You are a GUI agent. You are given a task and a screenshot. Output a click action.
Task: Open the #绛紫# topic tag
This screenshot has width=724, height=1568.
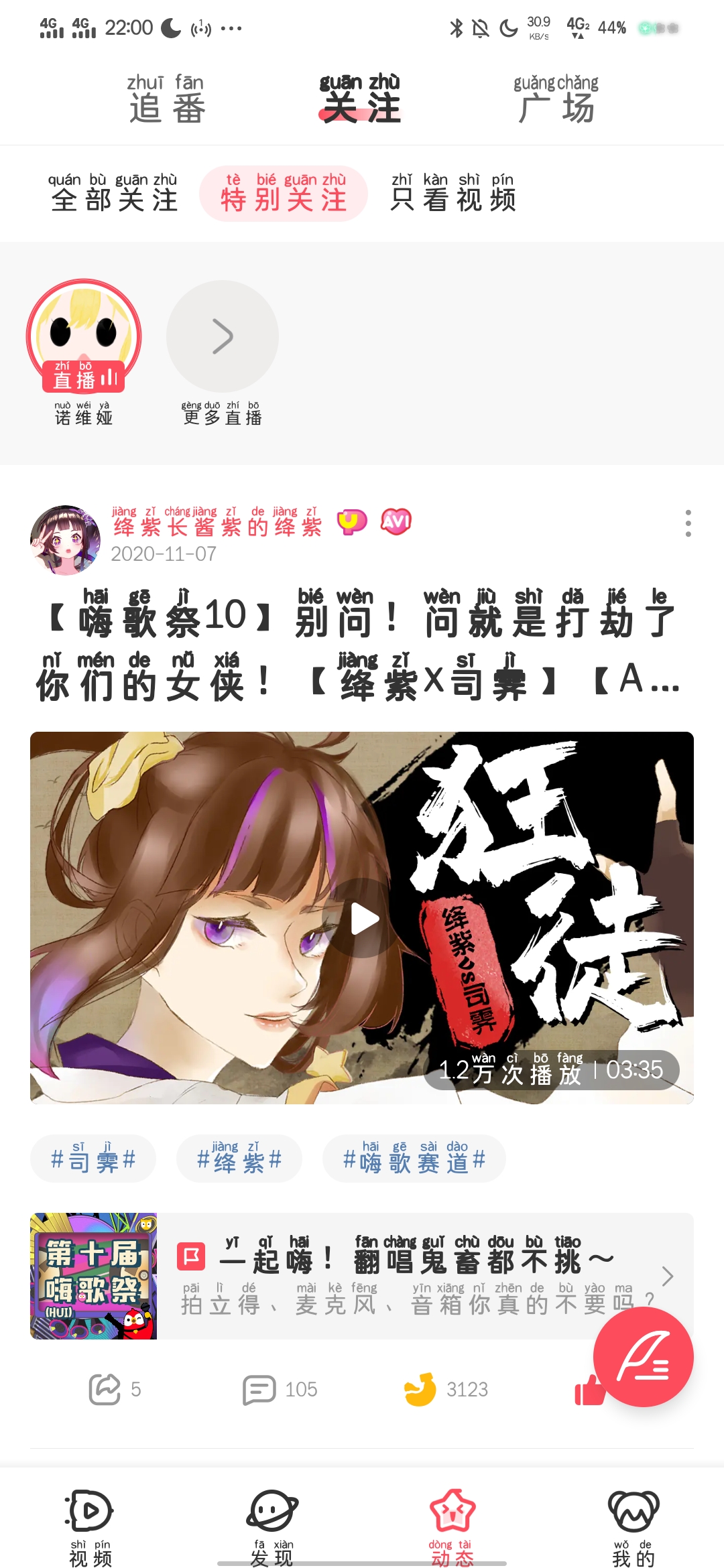[239, 1159]
